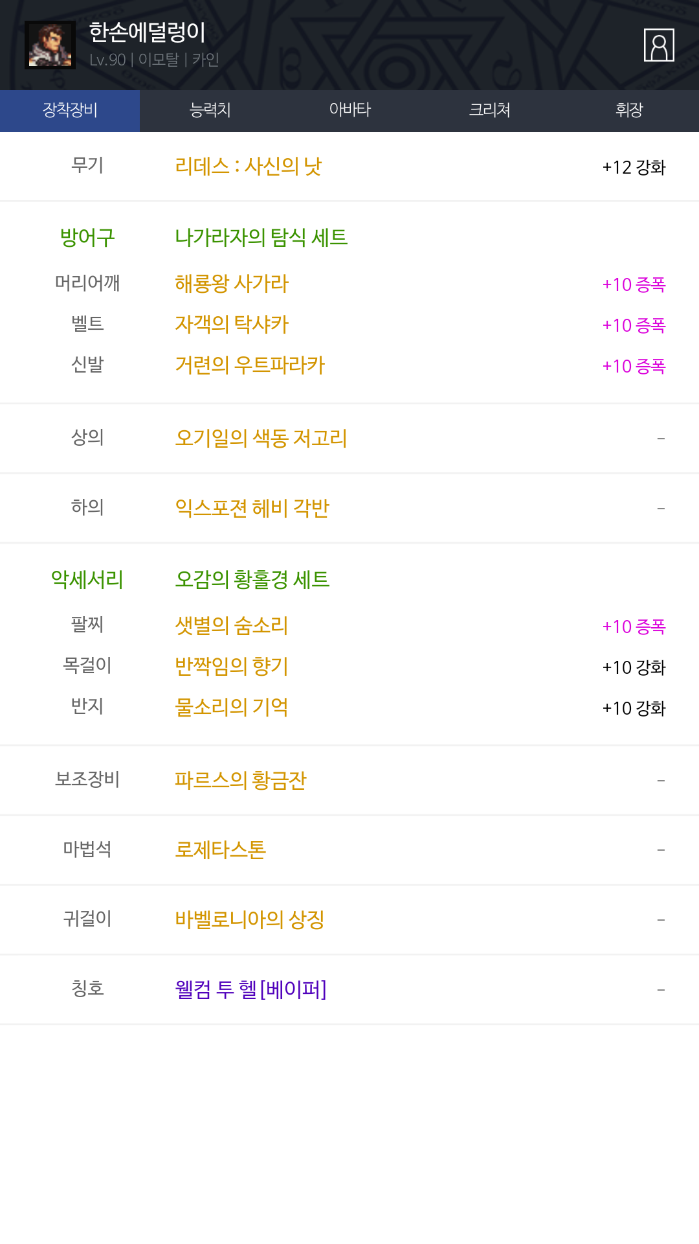Switch to the 휘장 tab

629,110
